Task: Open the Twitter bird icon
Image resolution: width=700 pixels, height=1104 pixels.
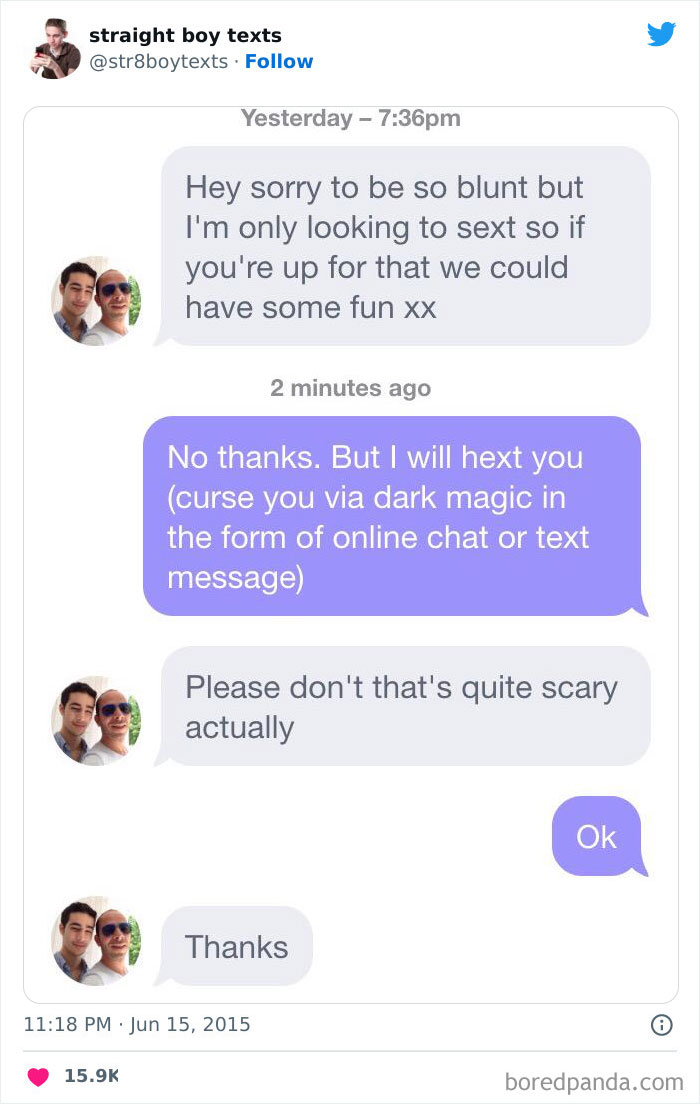Action: point(661,33)
